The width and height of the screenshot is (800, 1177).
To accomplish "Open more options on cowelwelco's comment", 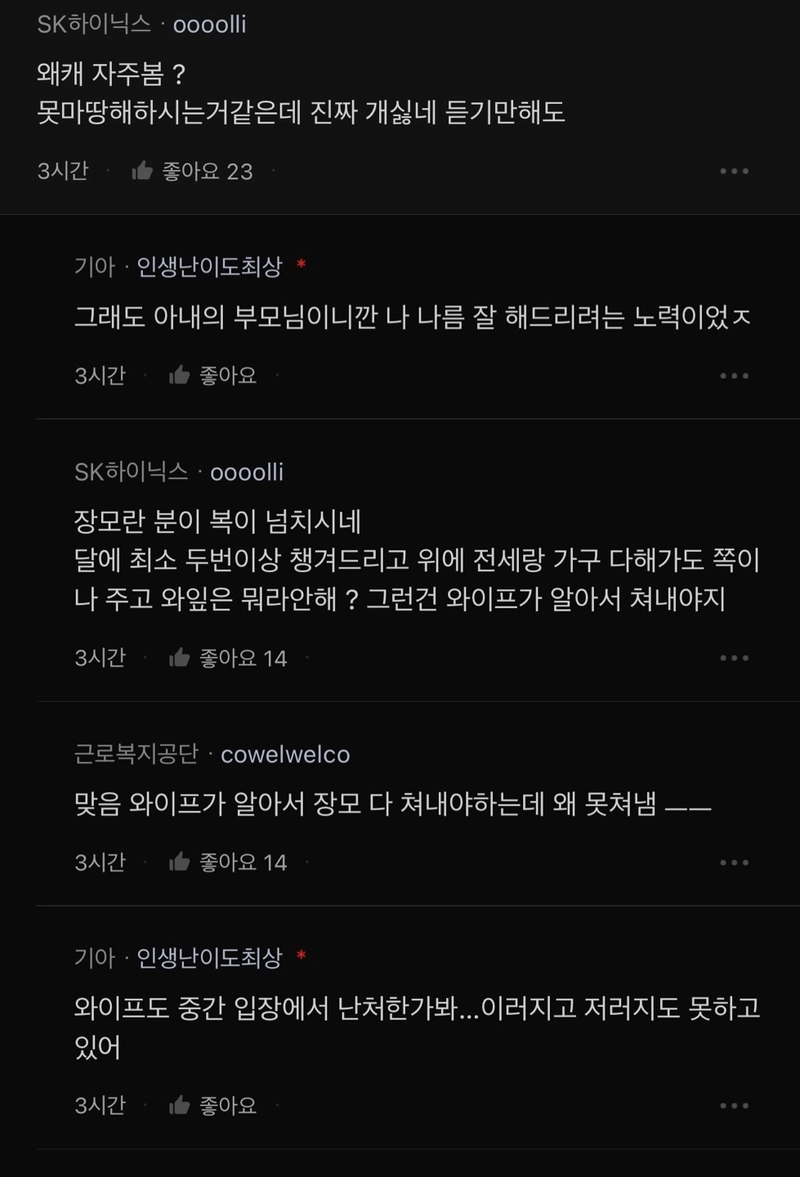I will (x=734, y=862).
